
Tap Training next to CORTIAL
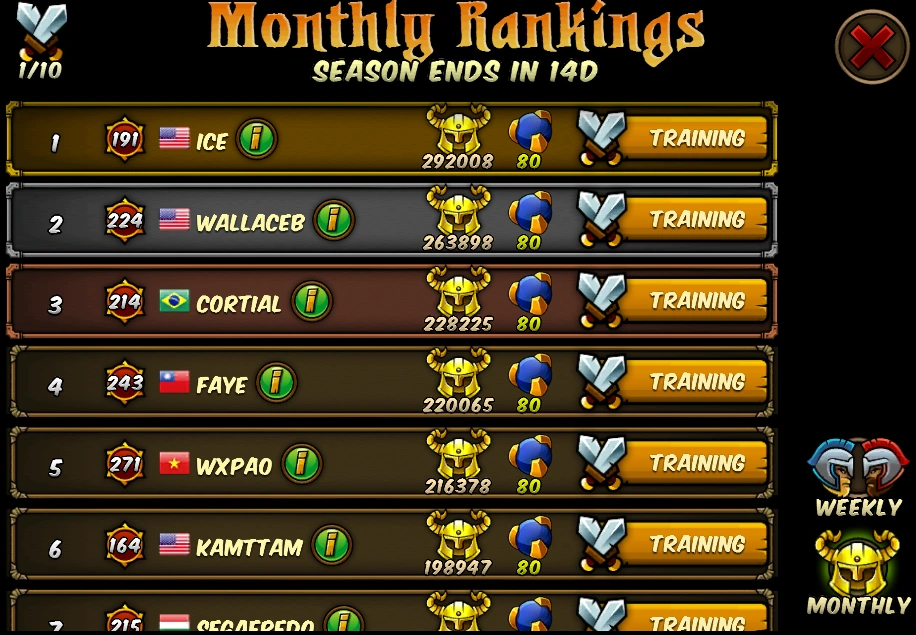(x=695, y=300)
